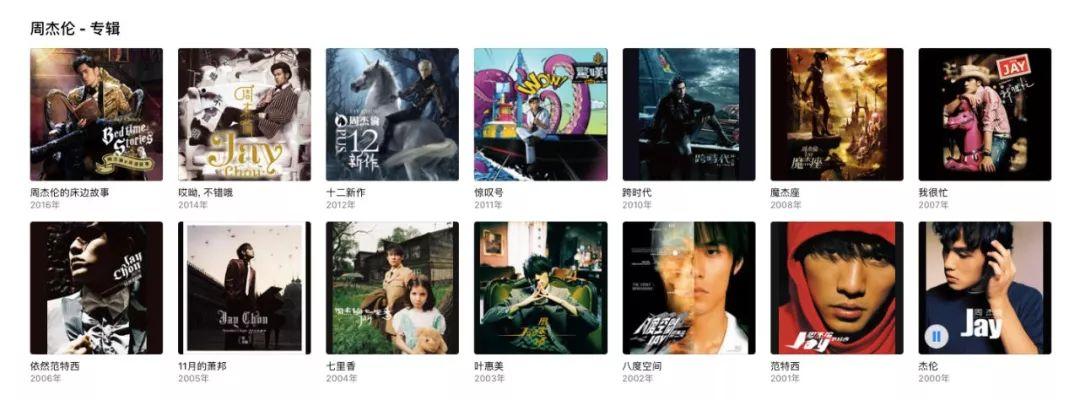This screenshot has width=1080, height=400.
Task: Open the 跨时代 album
Action: [688, 114]
